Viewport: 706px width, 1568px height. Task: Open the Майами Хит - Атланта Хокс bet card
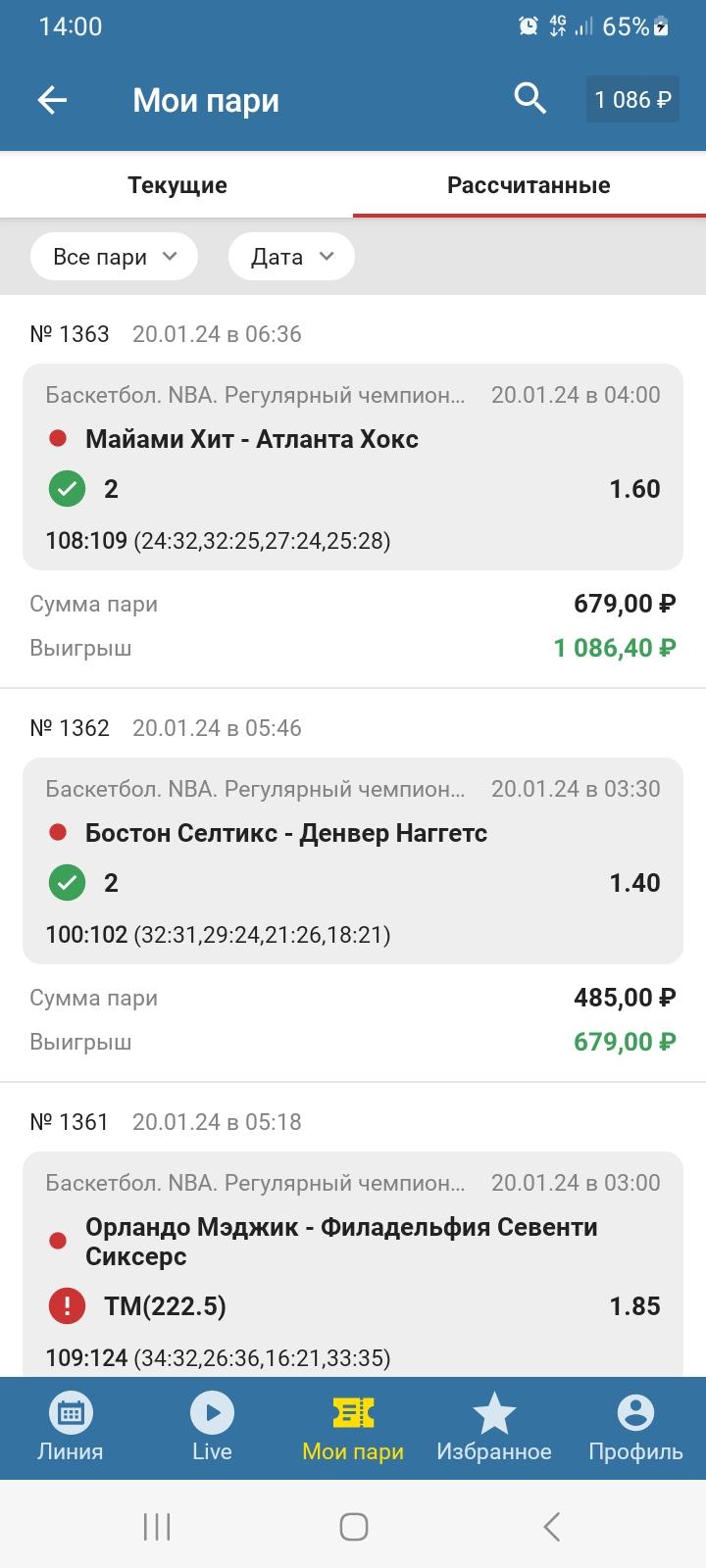pyautogui.click(x=353, y=466)
